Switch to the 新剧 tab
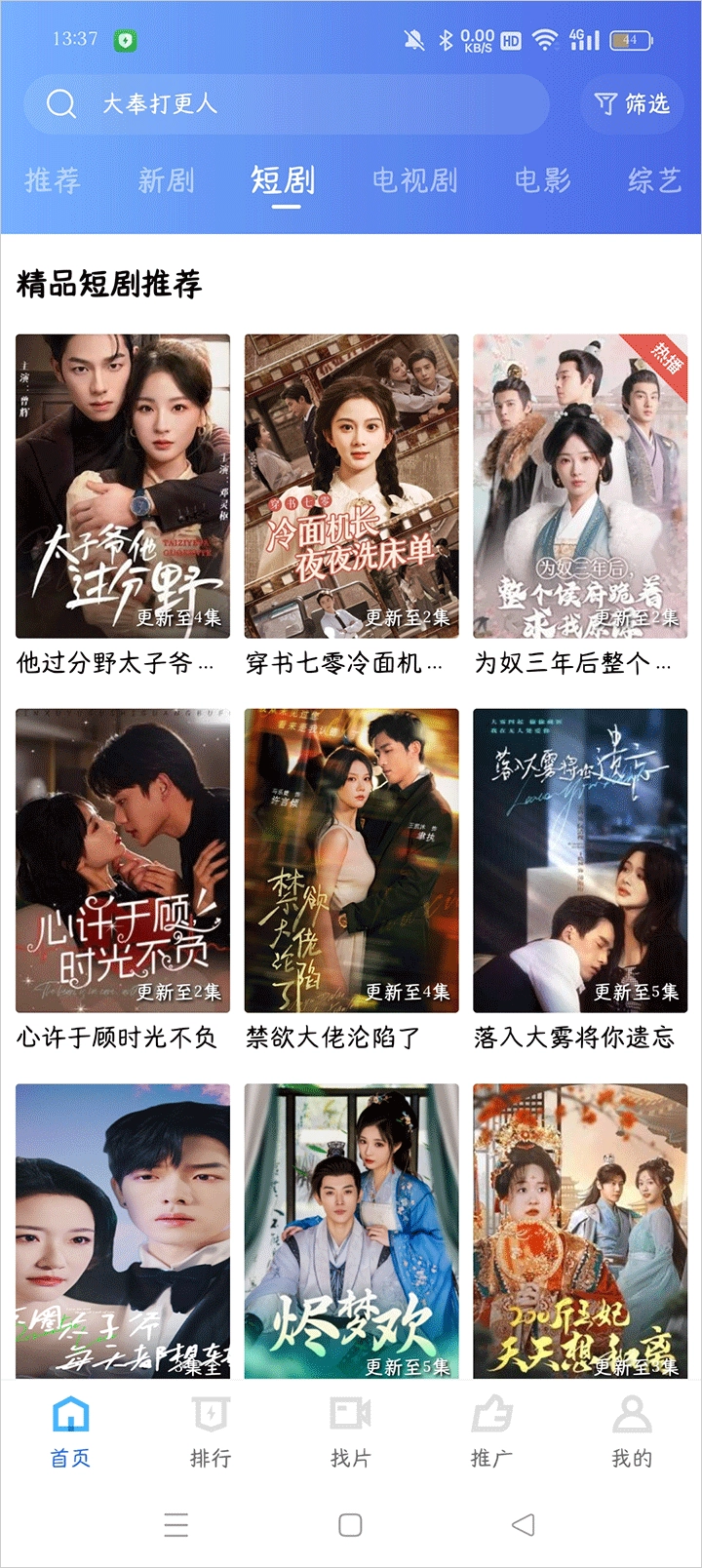The width and height of the screenshot is (702, 1568). [166, 180]
